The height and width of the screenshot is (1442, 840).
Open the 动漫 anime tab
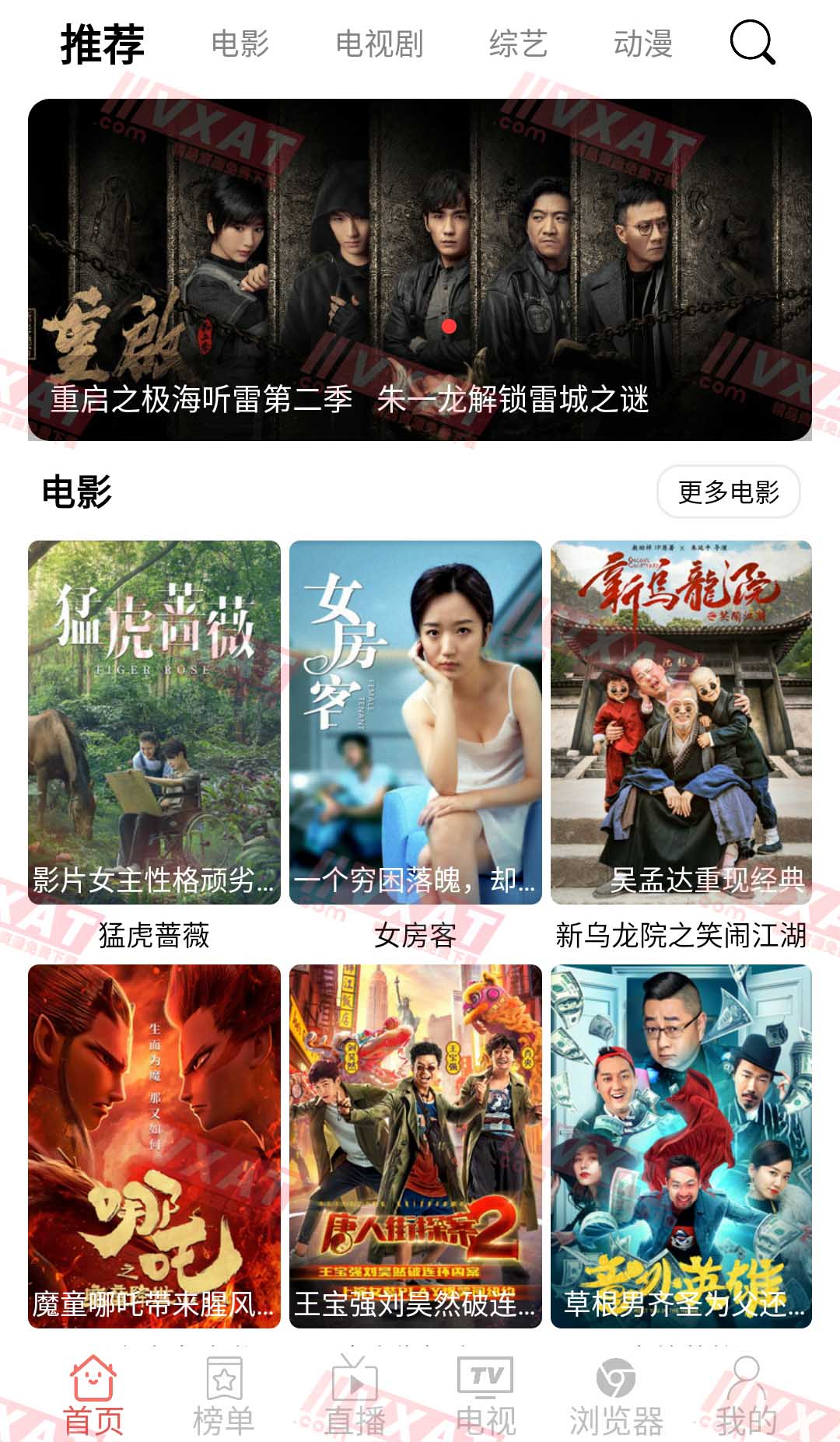point(643,44)
